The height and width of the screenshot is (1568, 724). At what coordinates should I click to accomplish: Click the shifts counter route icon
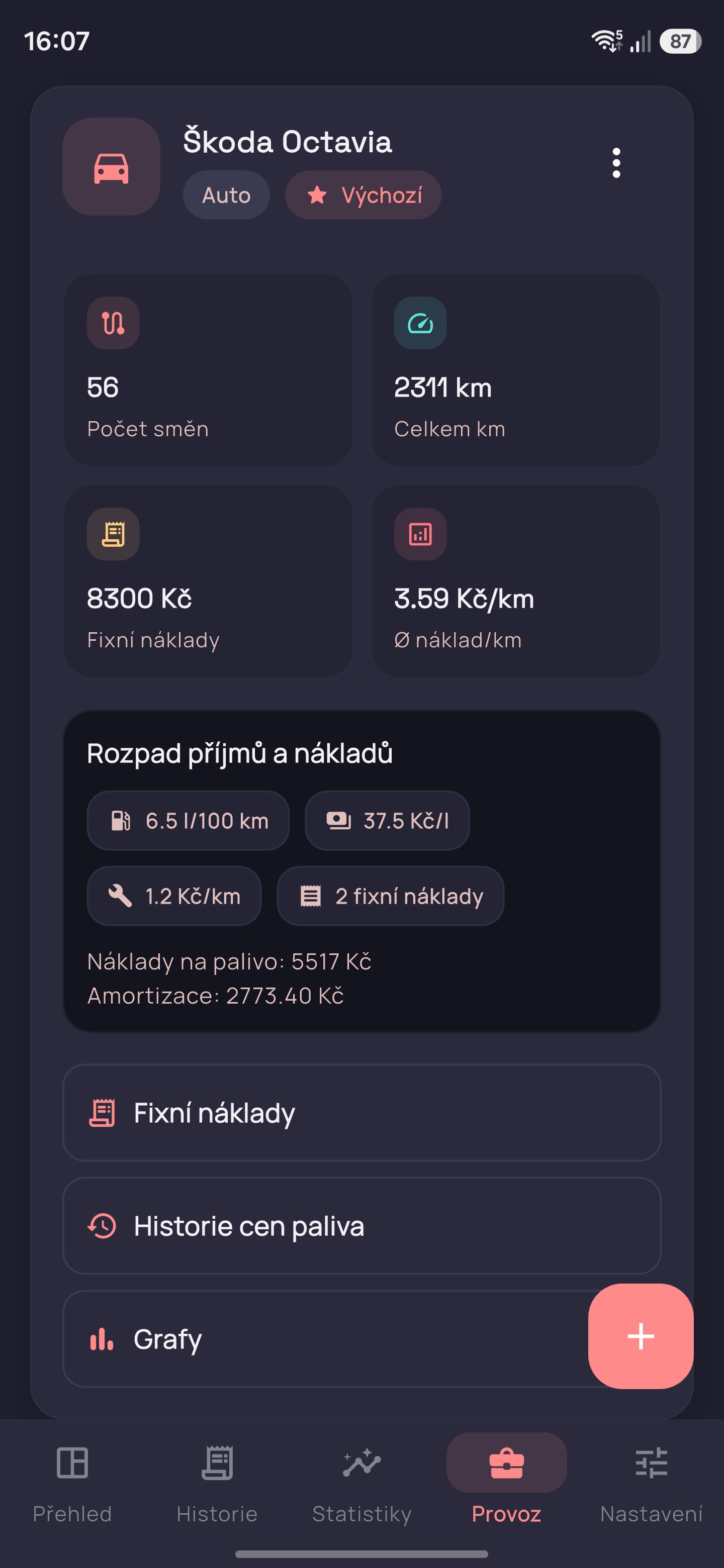tap(113, 323)
